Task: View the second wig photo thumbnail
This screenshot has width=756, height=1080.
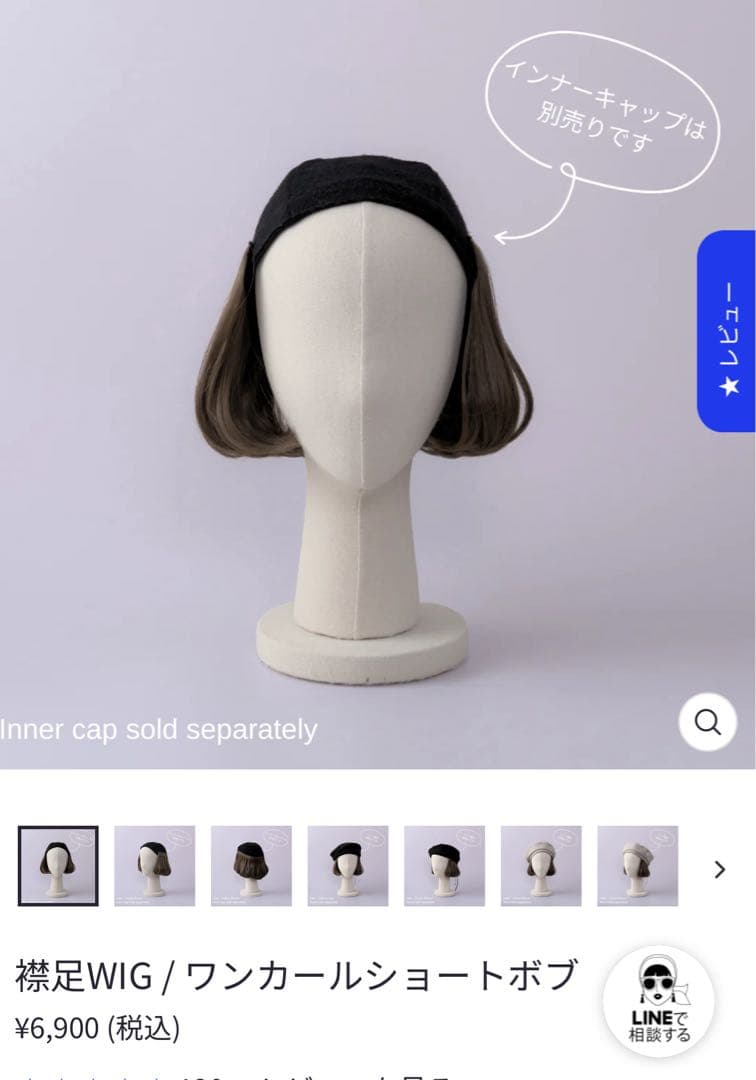Action: [155, 864]
